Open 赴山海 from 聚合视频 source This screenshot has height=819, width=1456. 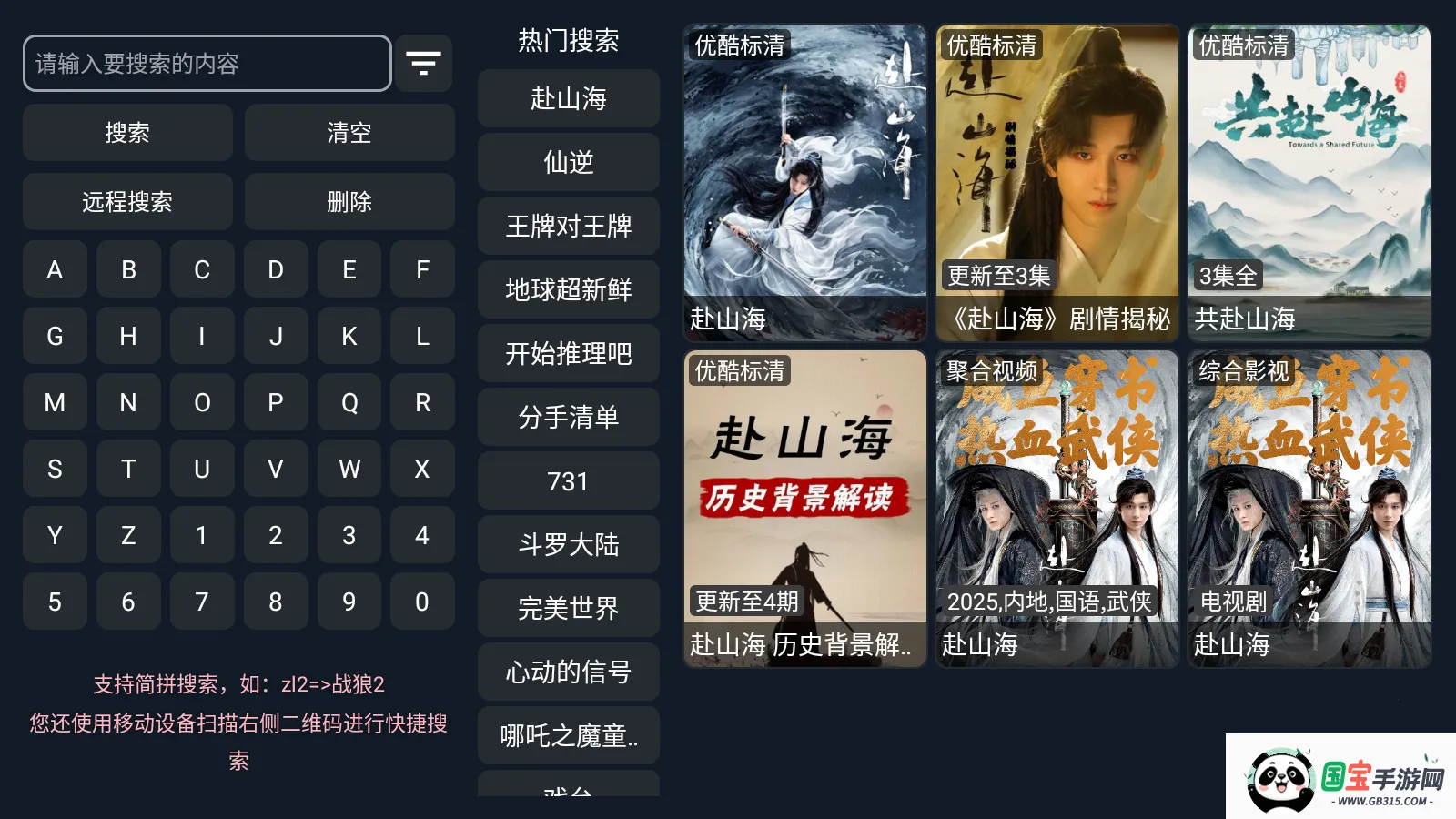tap(1057, 509)
